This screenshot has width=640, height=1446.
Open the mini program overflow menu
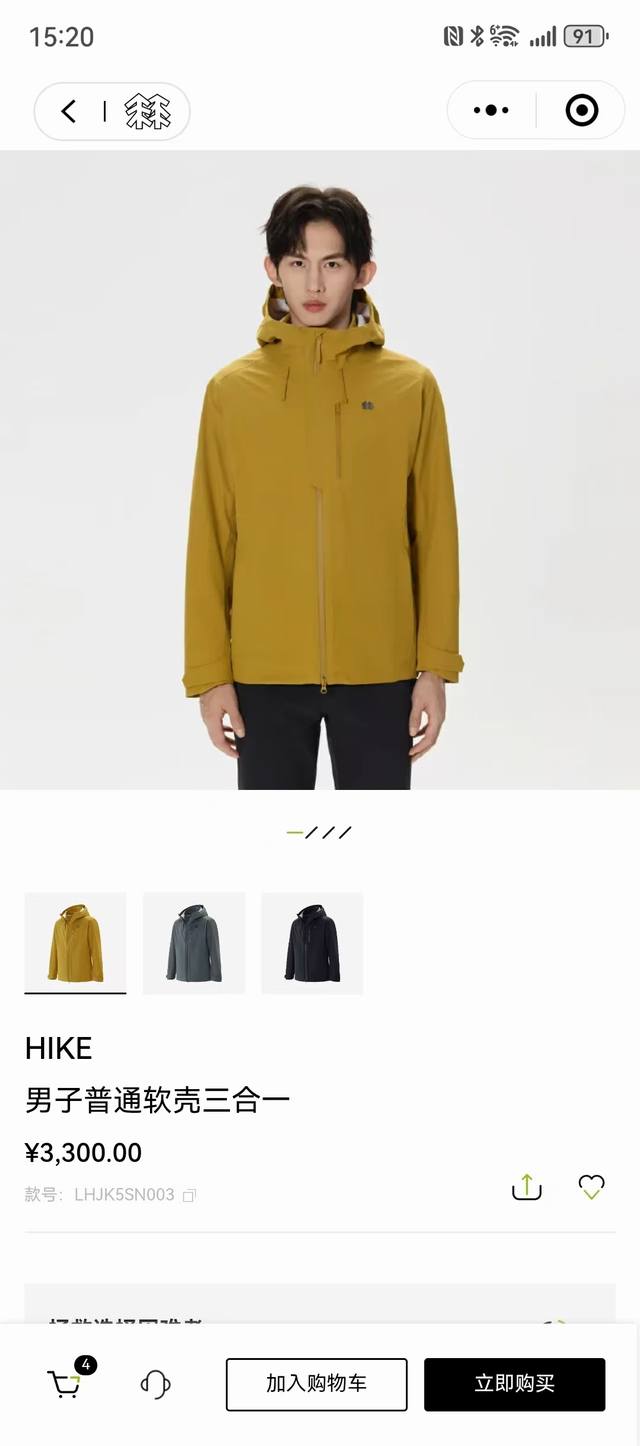tap(491, 110)
